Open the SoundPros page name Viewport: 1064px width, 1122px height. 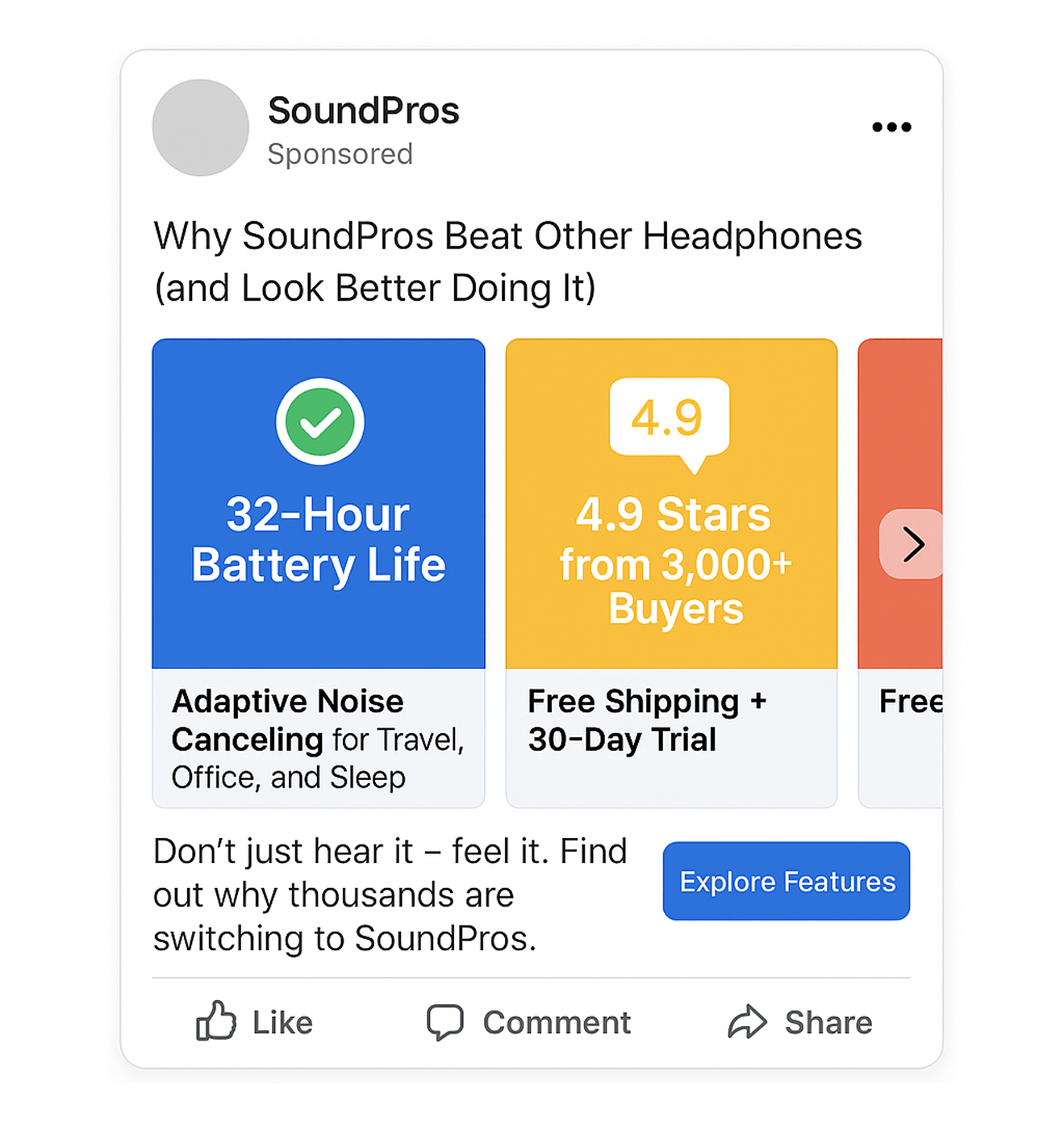[x=363, y=111]
